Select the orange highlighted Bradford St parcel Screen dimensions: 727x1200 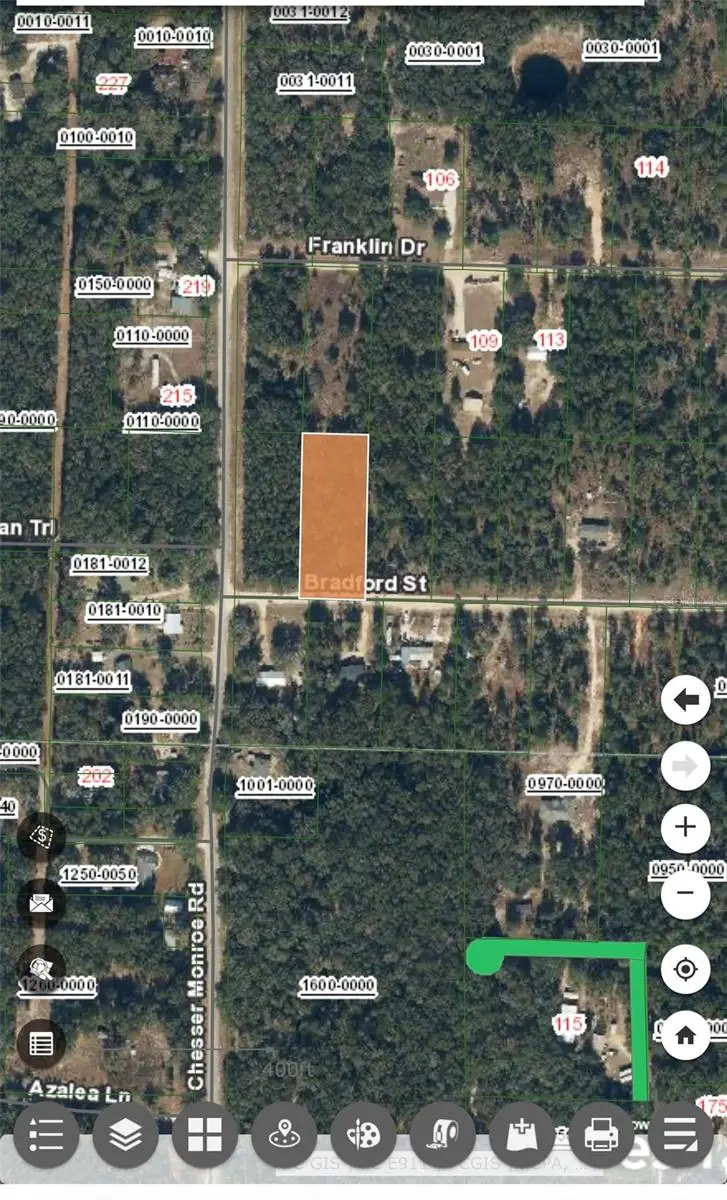pos(334,510)
